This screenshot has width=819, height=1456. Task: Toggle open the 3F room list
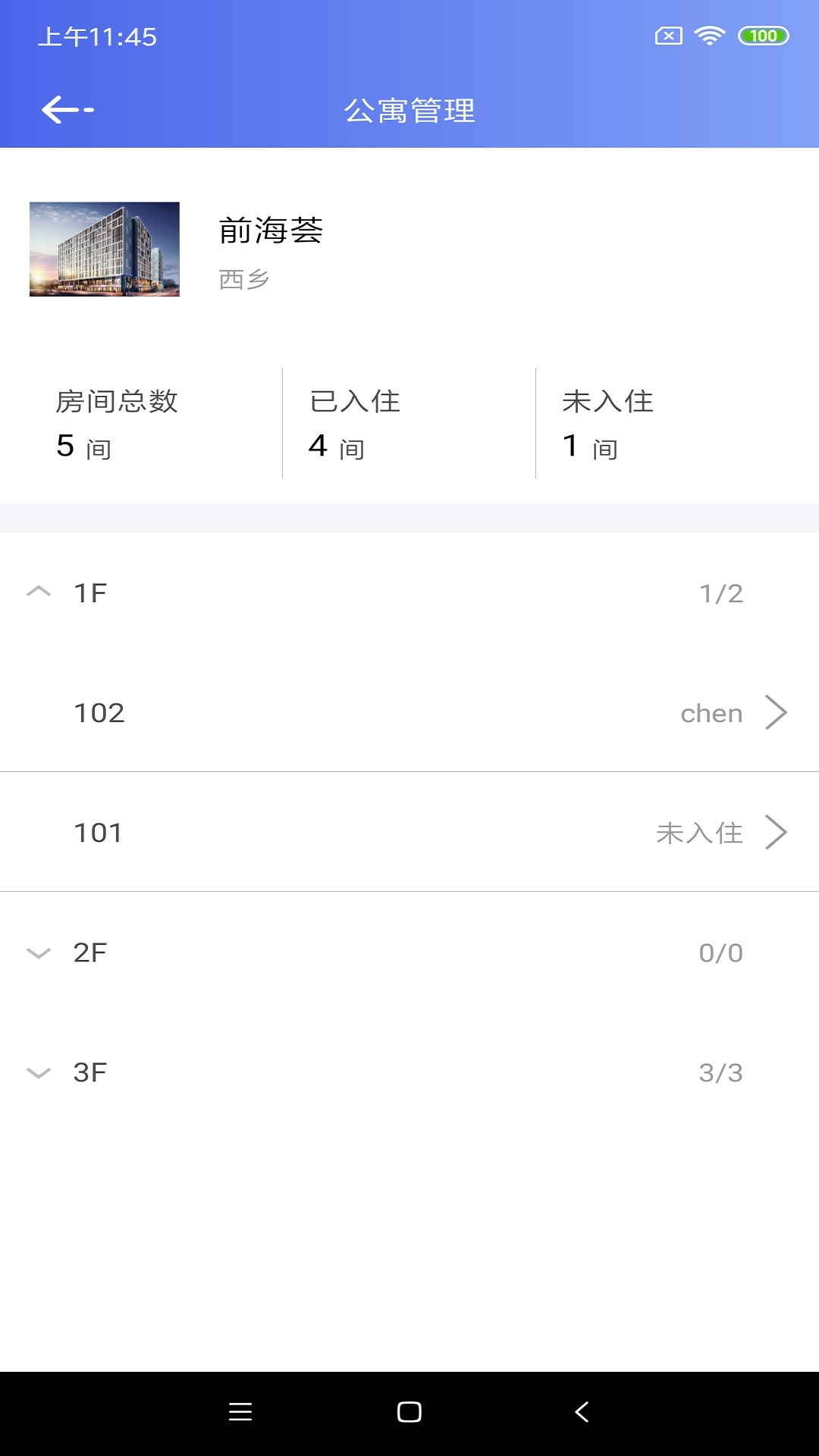tap(38, 1072)
